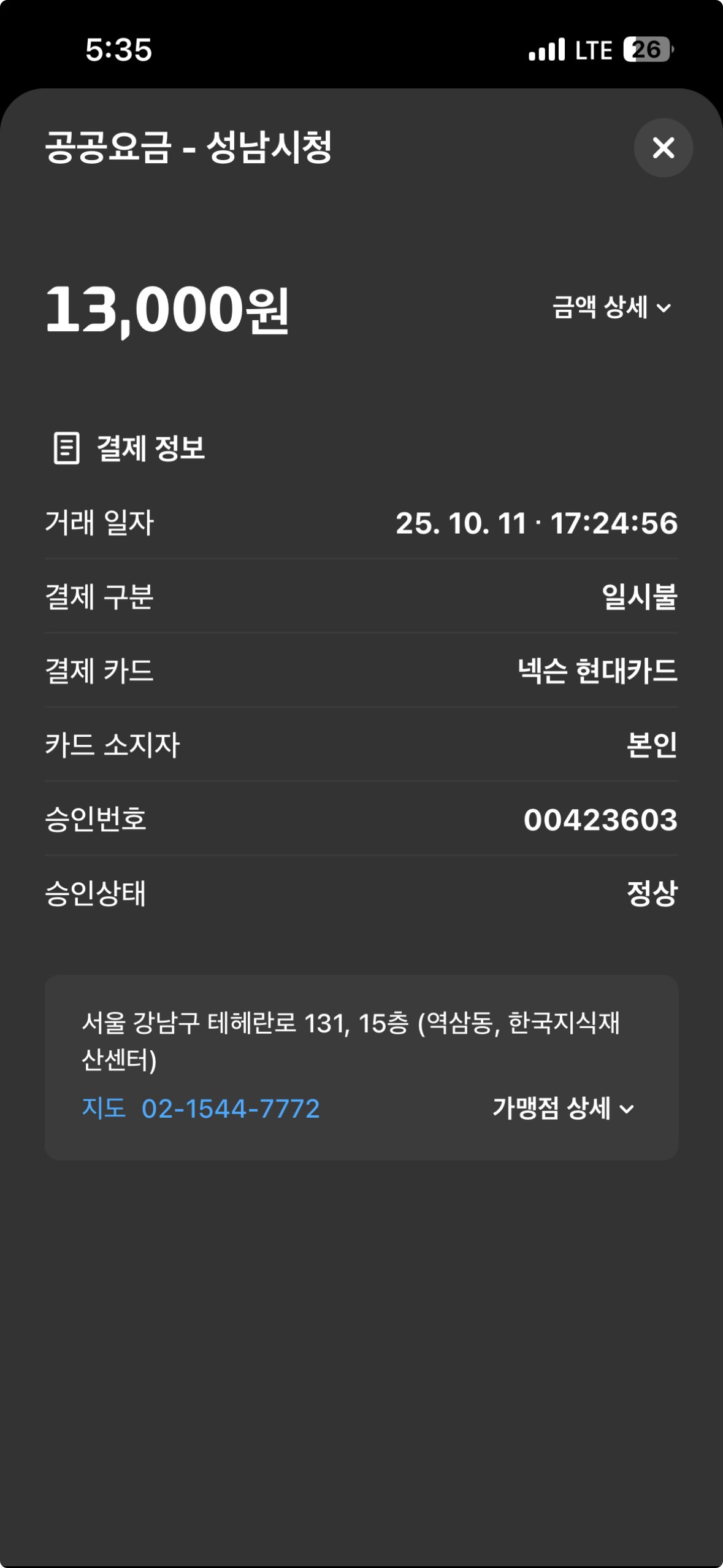The image size is (723, 1568).
Task: Open the 지도 map link
Action: [x=103, y=1108]
